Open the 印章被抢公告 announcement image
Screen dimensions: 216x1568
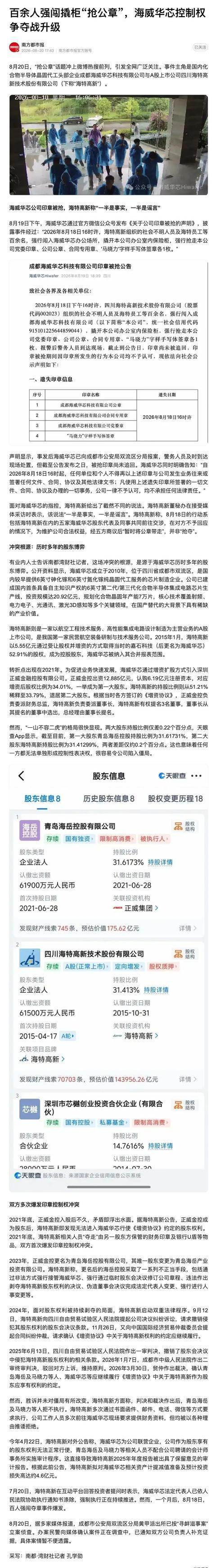point(108,344)
